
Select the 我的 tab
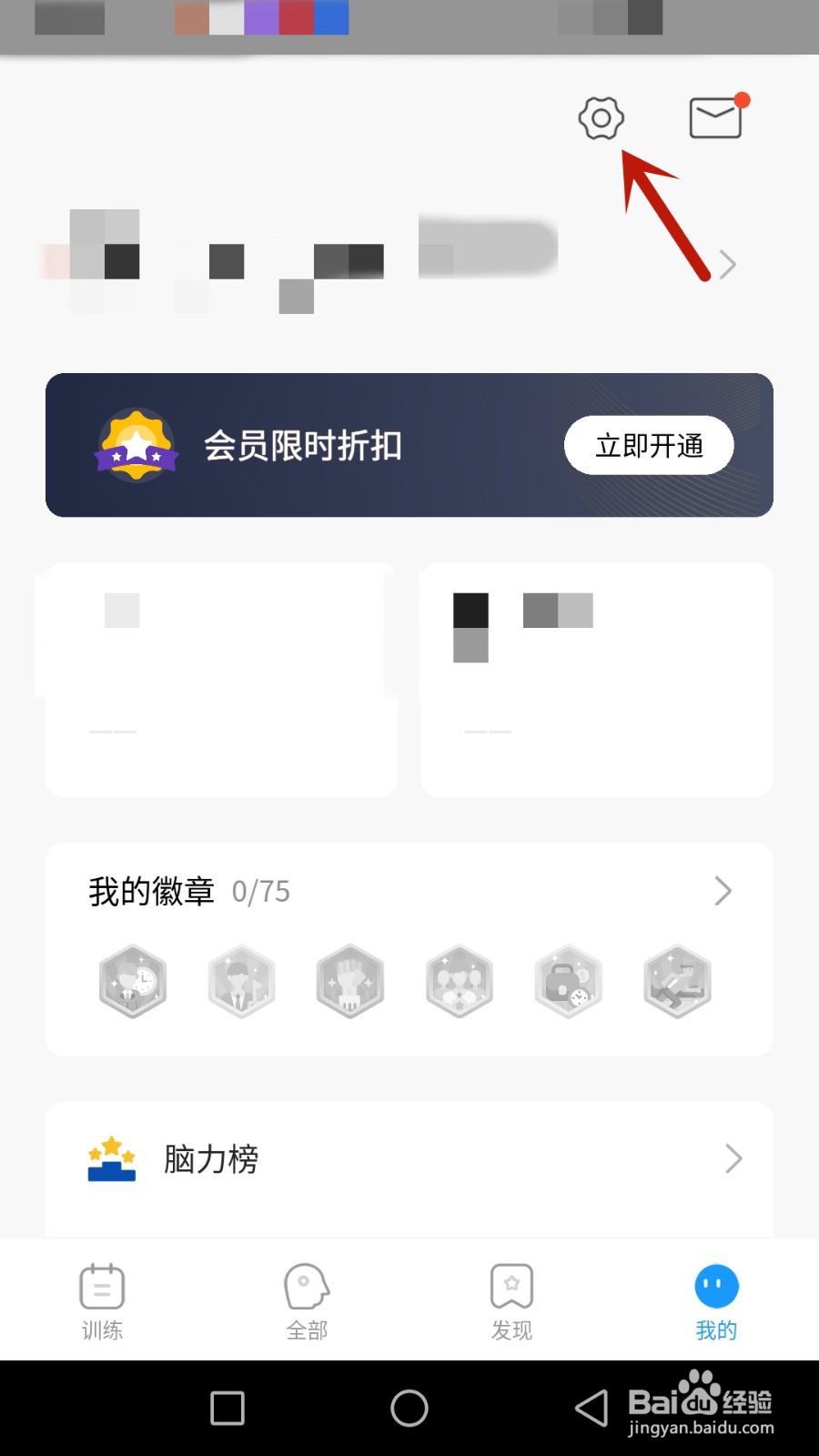tap(716, 1301)
